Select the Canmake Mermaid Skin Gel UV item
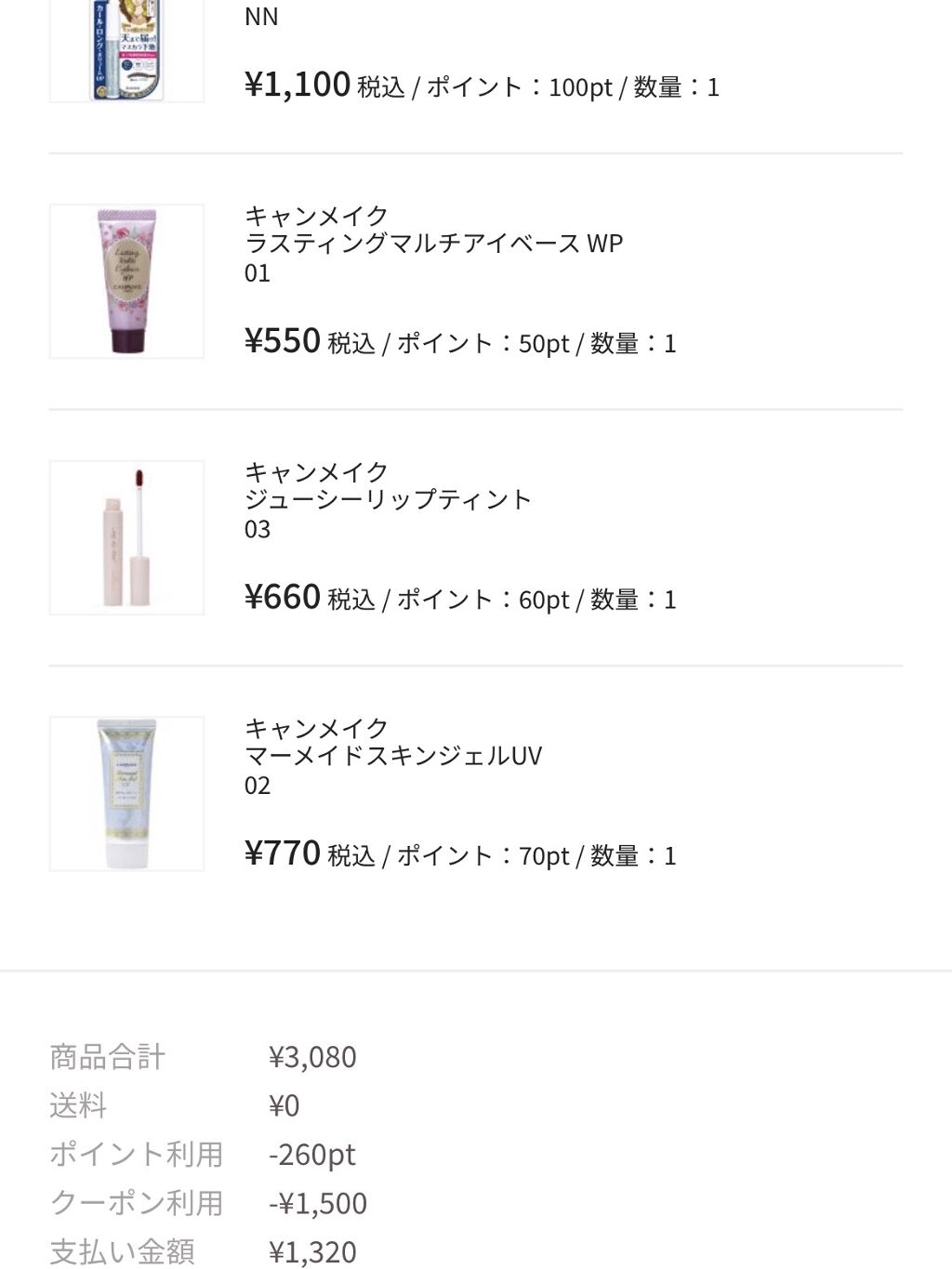This screenshot has width=952, height=1269. point(392,755)
